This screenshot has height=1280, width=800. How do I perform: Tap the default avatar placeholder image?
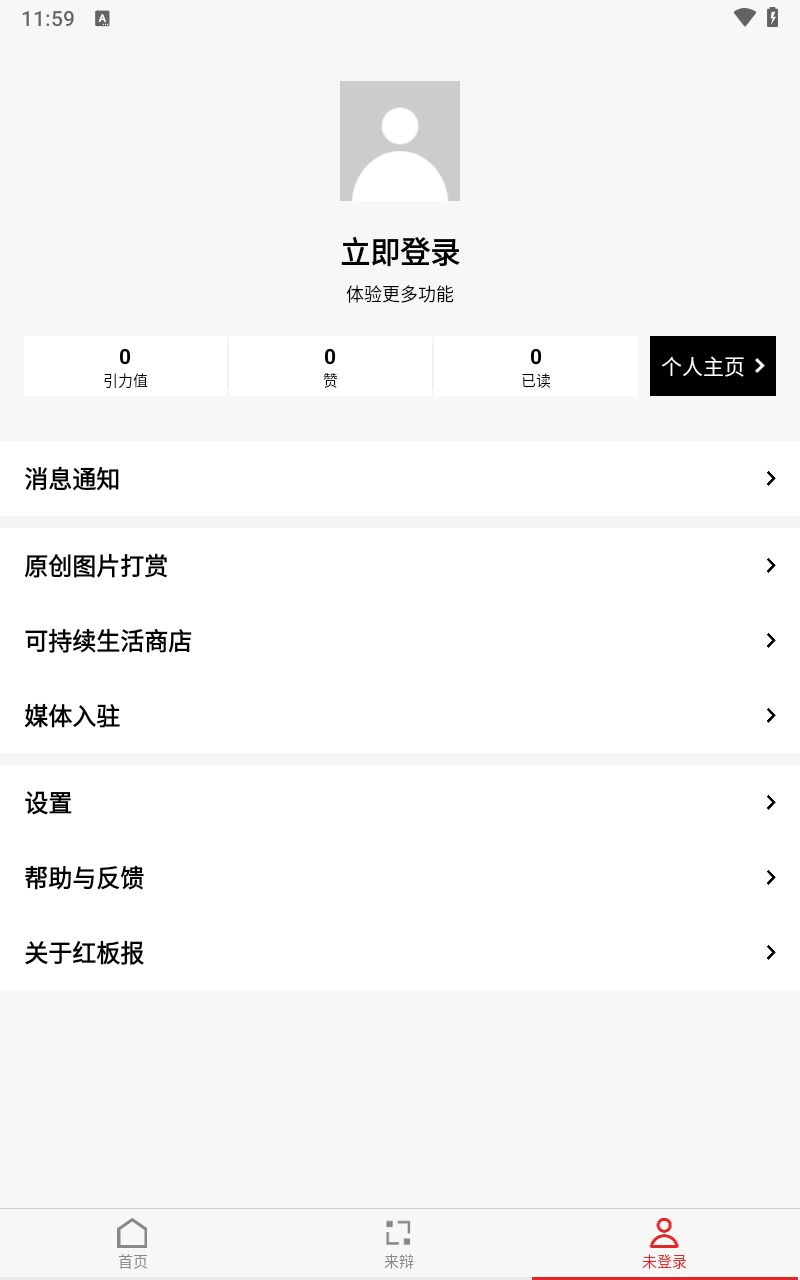399,140
